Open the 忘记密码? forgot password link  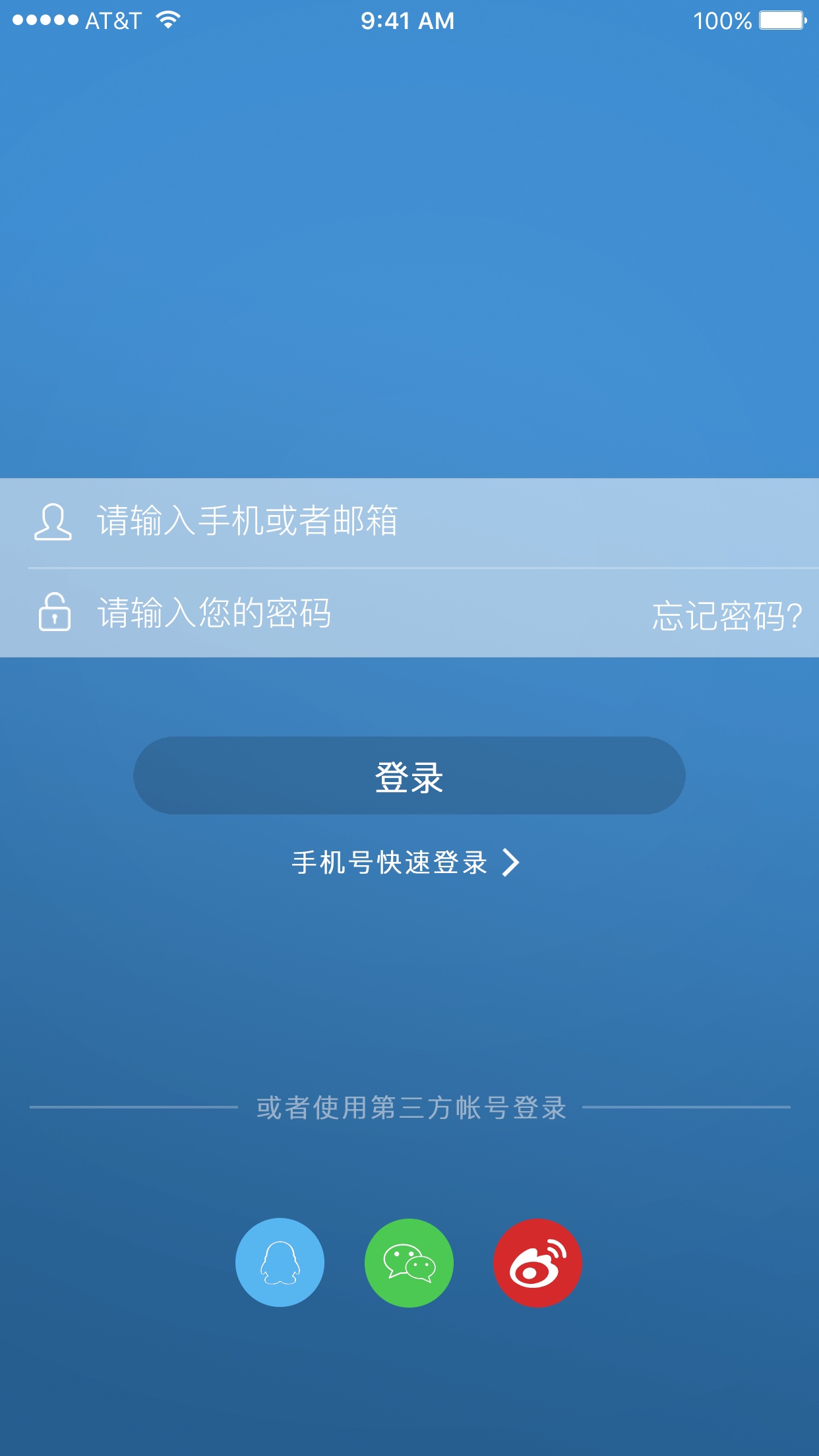click(727, 617)
